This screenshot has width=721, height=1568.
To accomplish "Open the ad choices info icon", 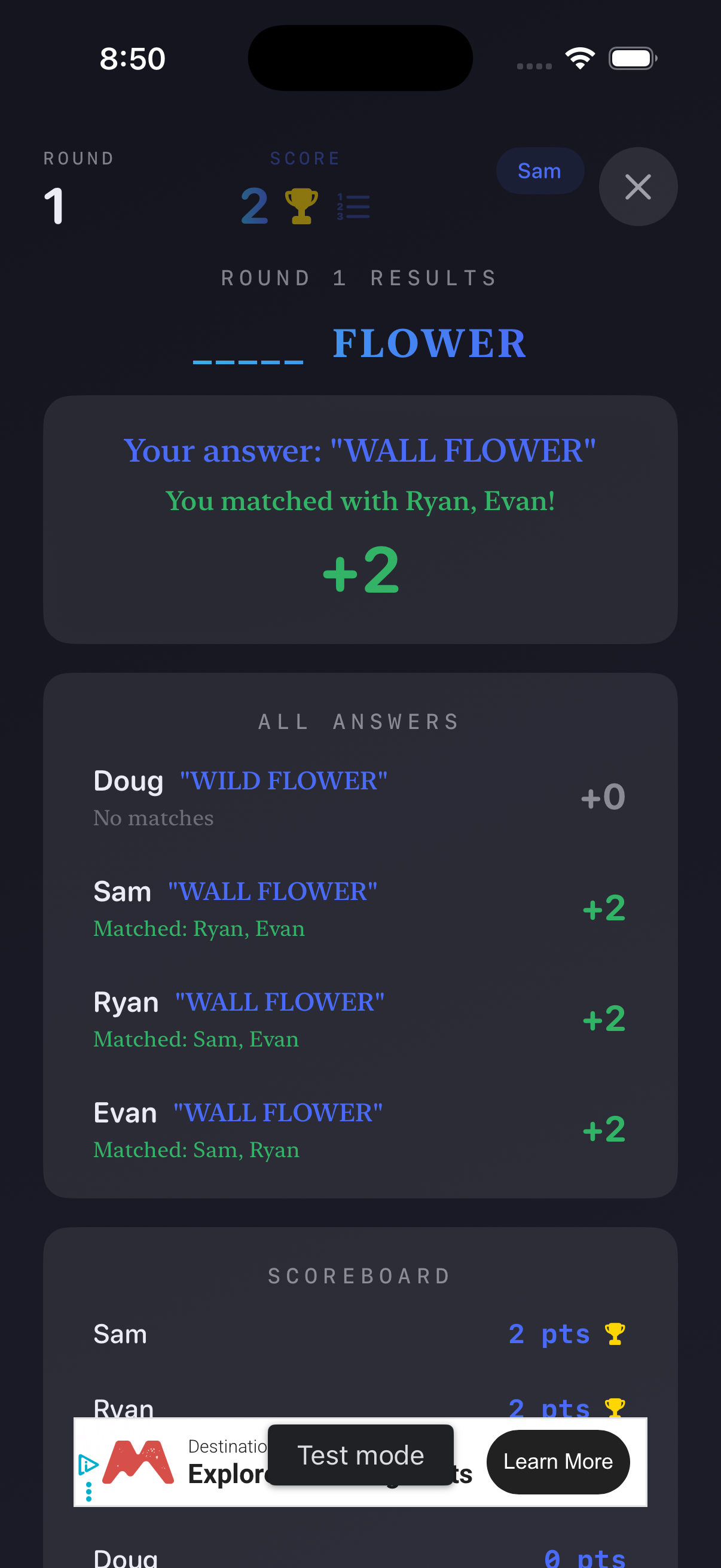I will (88, 1464).
